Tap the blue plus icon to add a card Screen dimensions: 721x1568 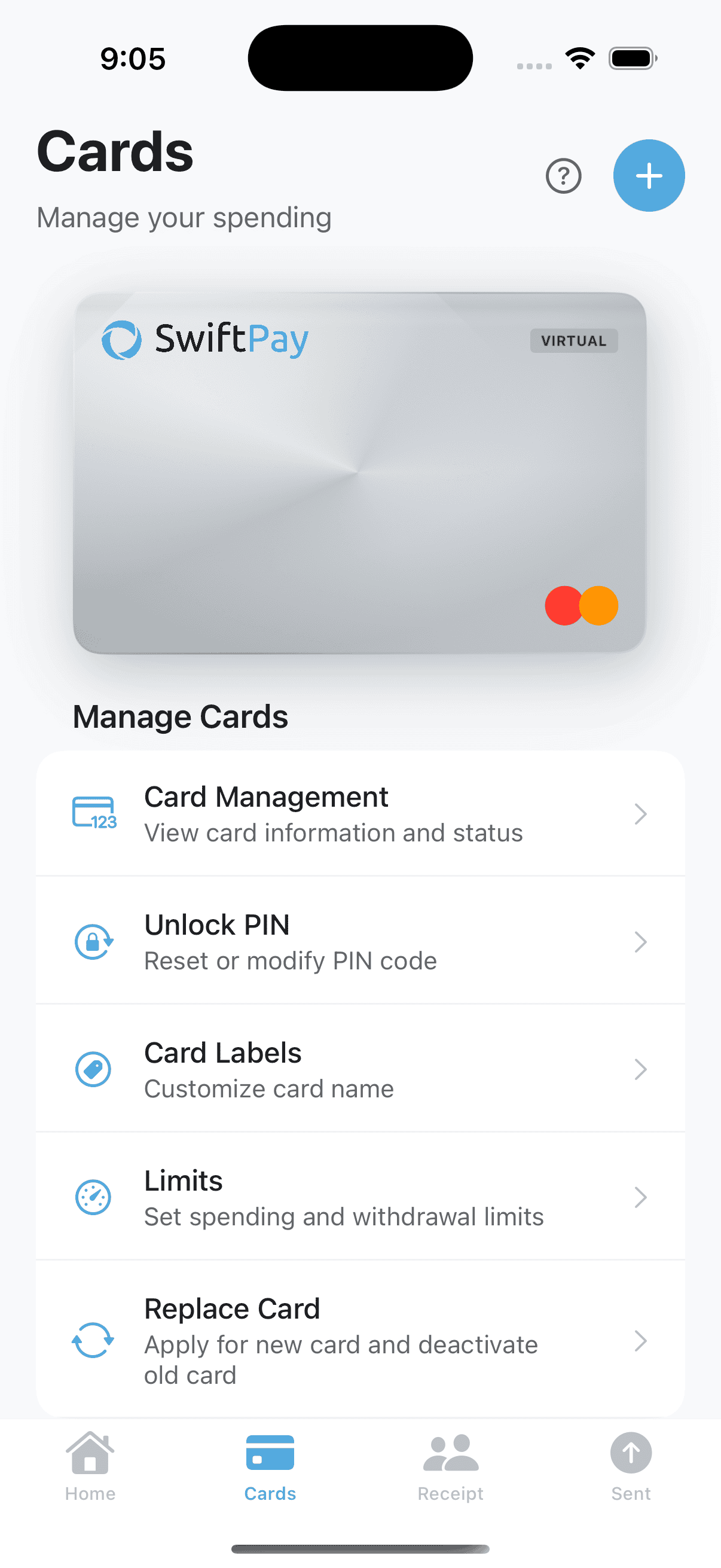coord(649,176)
